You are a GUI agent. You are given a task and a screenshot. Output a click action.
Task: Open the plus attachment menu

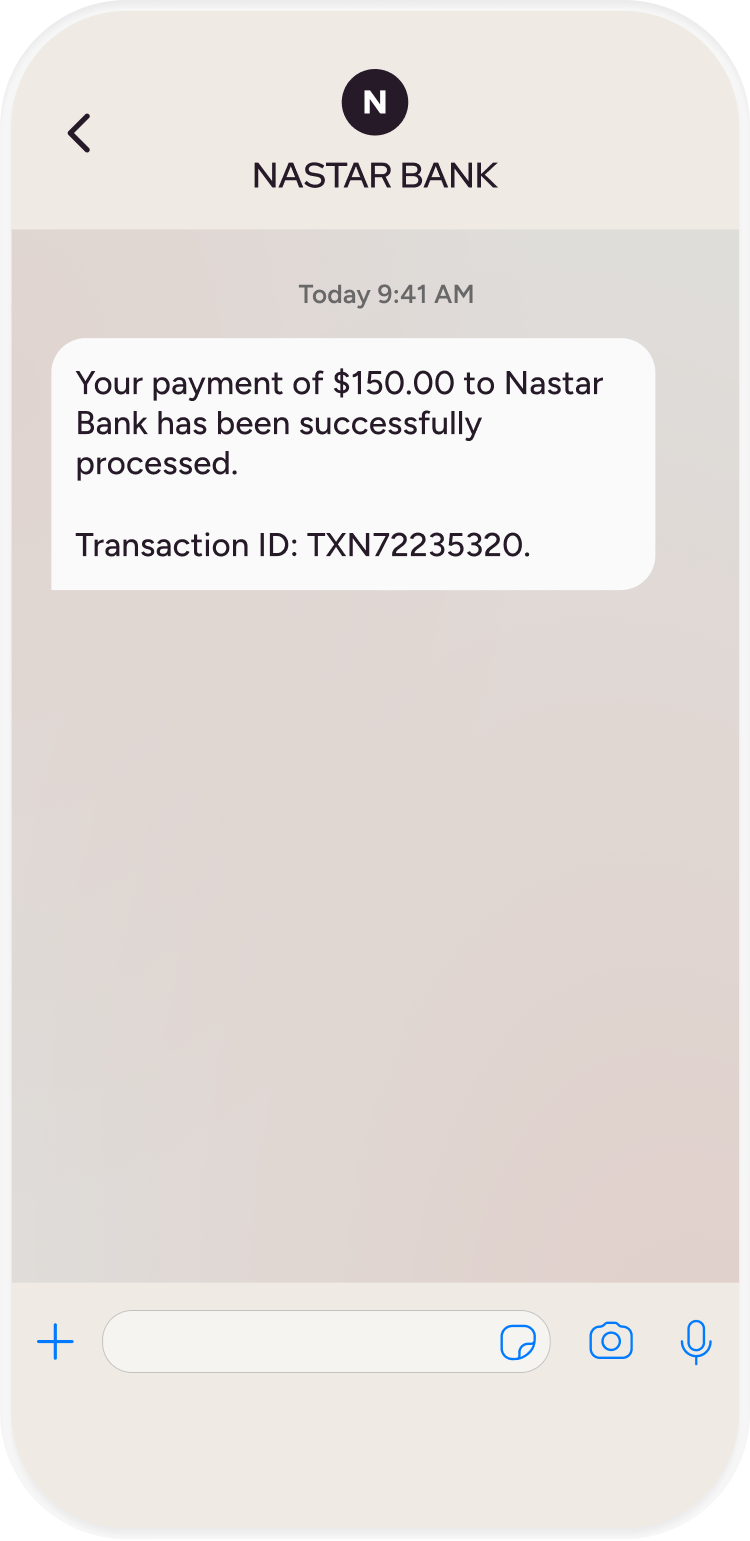(56, 1341)
